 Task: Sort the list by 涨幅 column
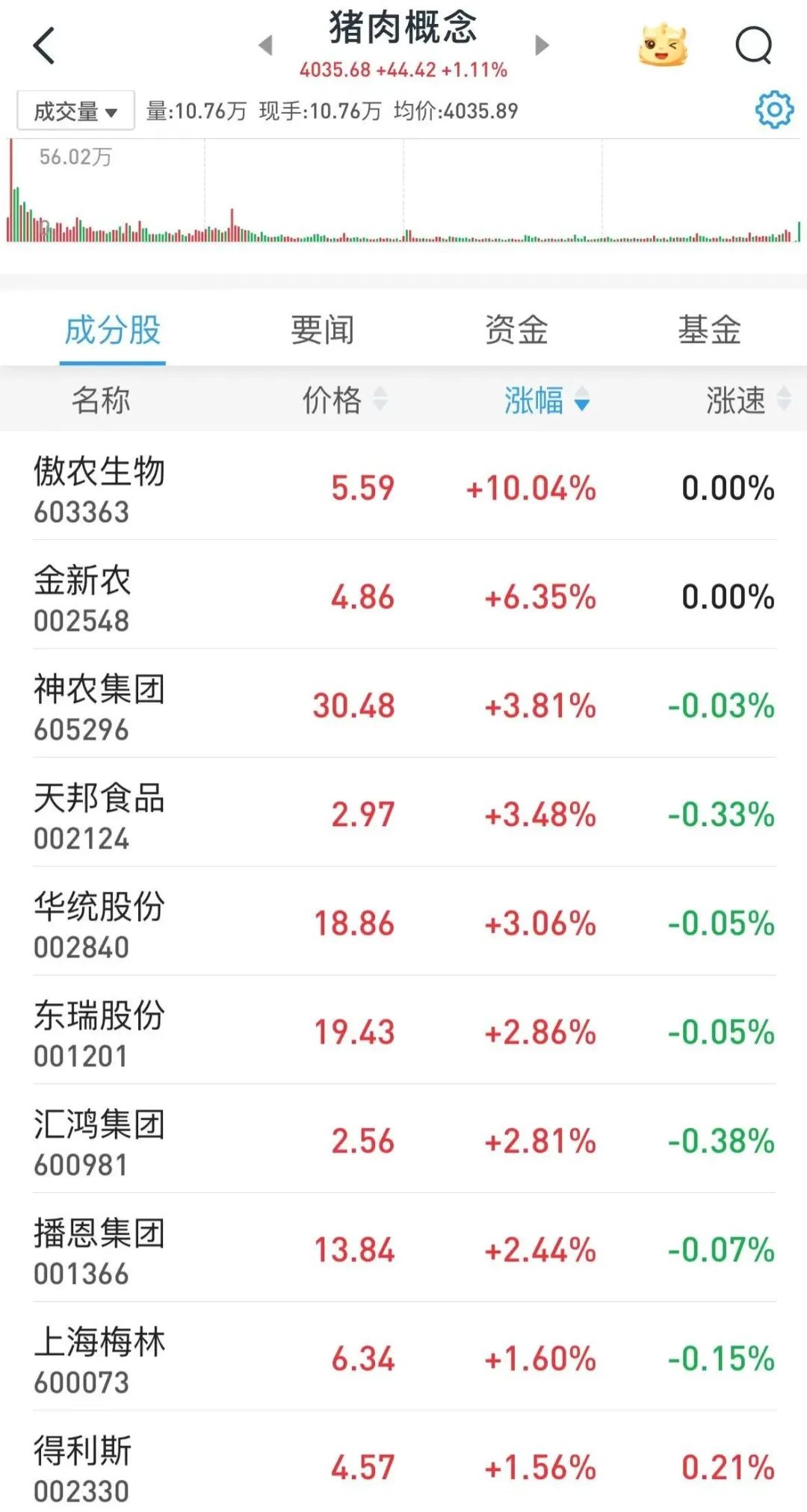[x=547, y=400]
